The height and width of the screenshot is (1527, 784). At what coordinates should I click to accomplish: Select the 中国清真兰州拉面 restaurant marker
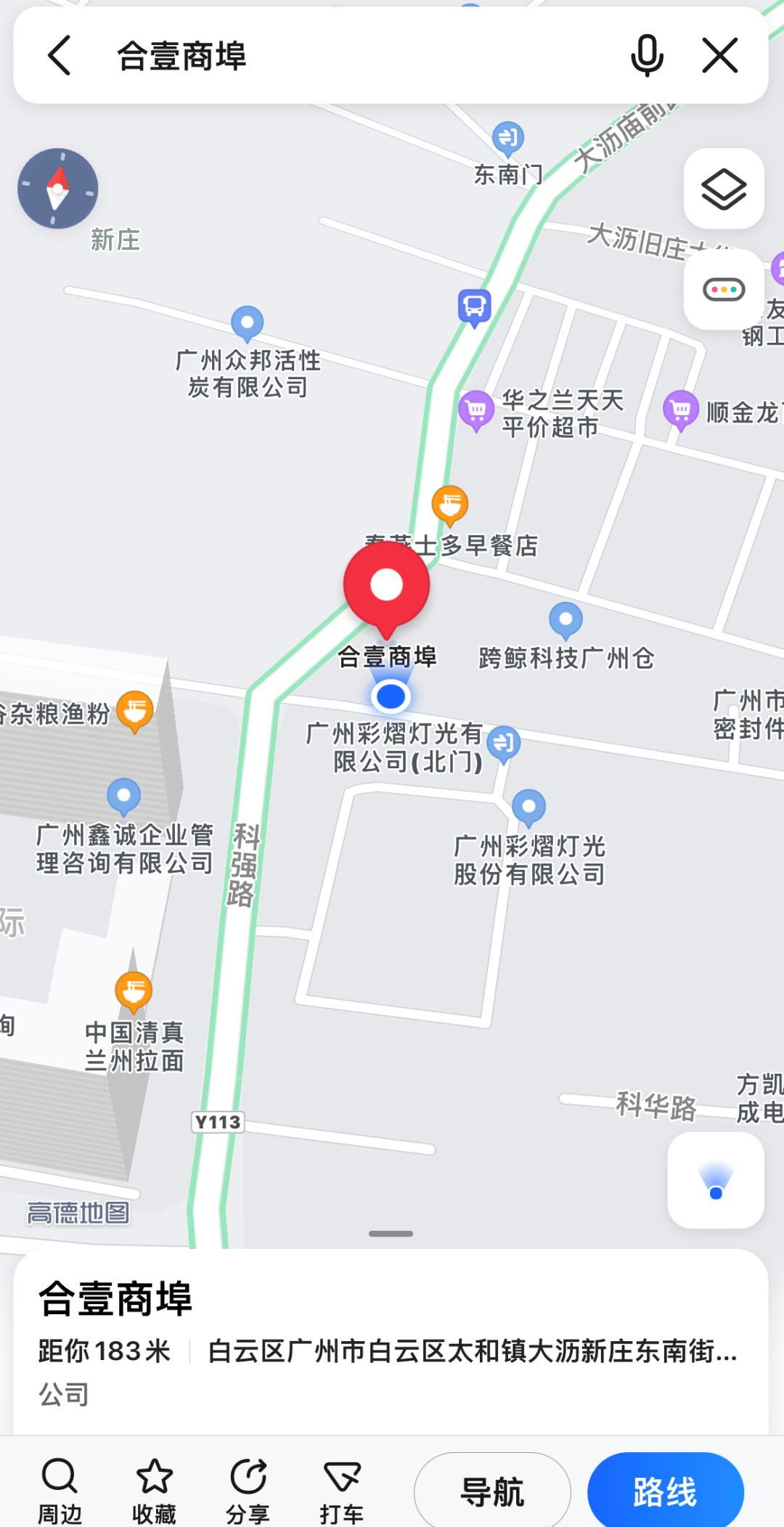pos(134,991)
